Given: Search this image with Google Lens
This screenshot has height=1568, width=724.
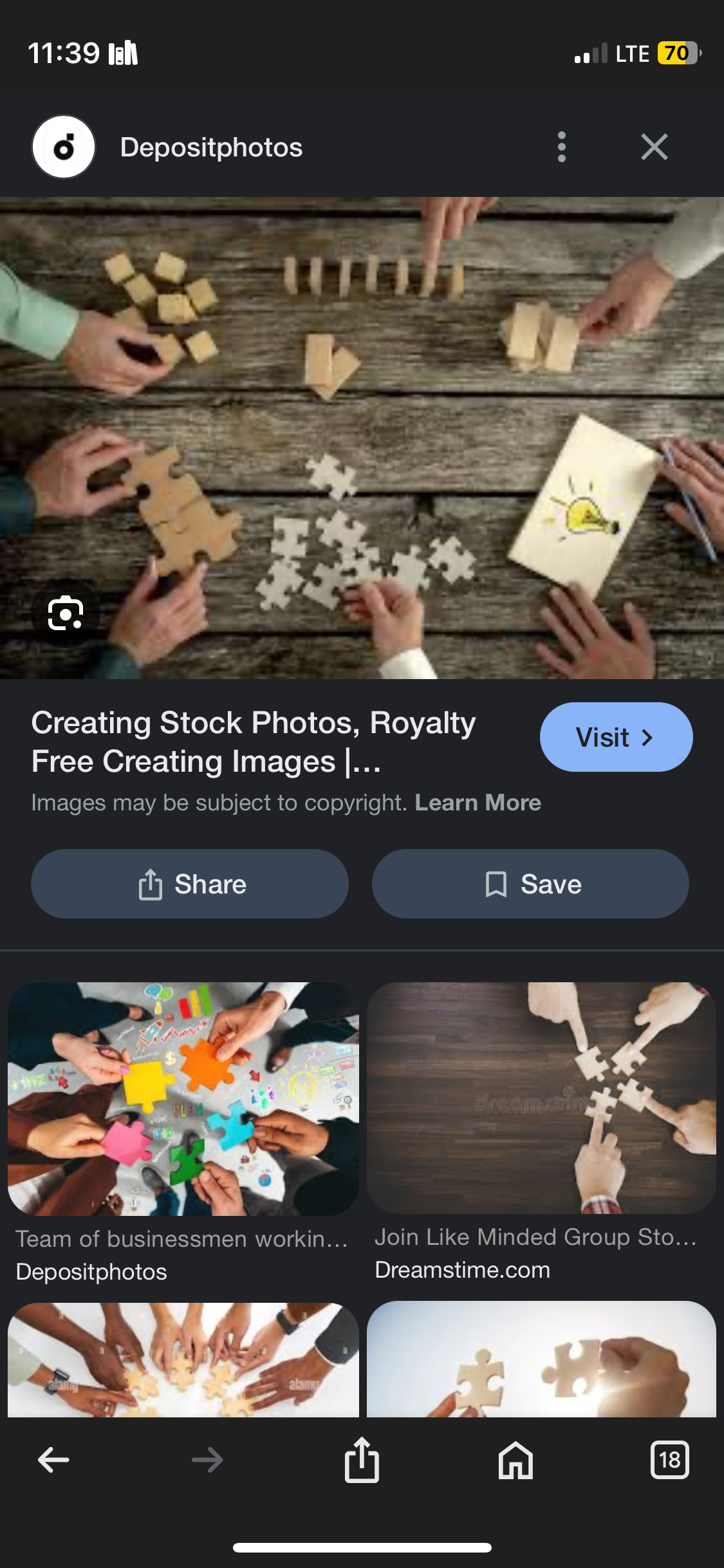Looking at the screenshot, I should click(65, 613).
